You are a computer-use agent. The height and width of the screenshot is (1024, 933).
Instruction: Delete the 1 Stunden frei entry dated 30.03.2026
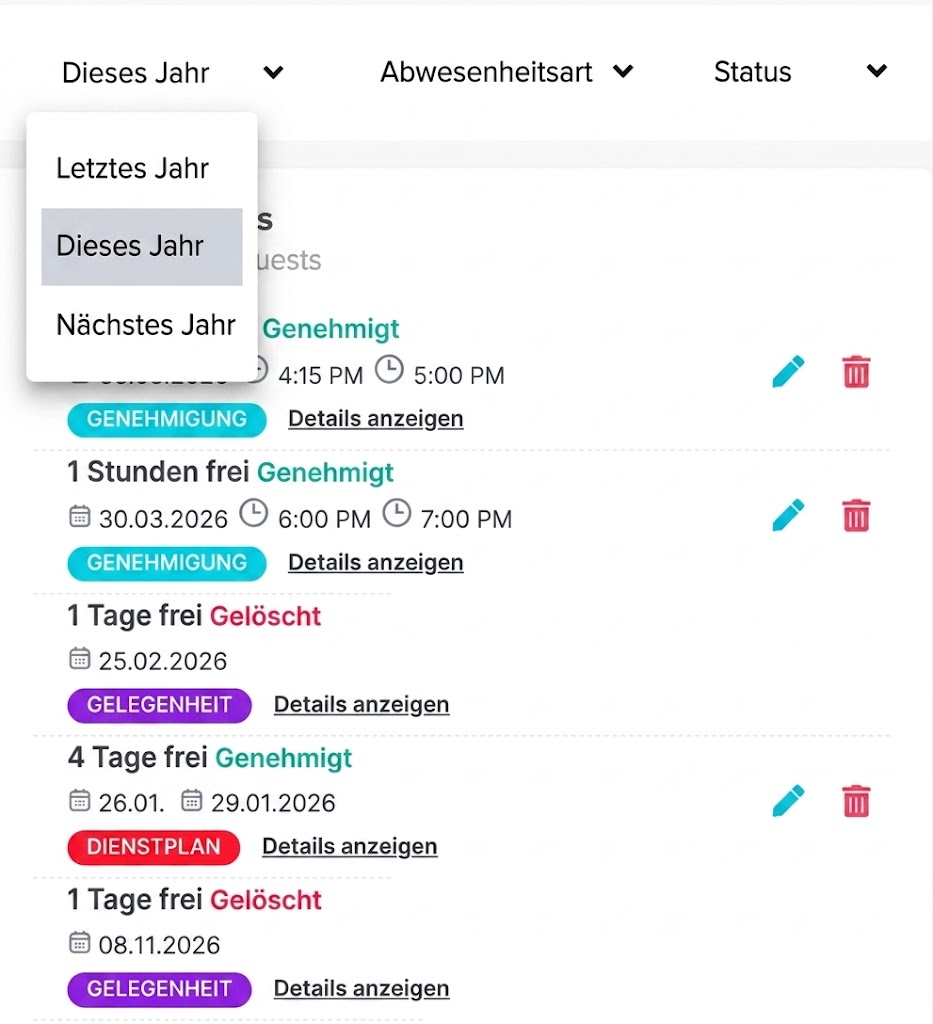point(856,515)
